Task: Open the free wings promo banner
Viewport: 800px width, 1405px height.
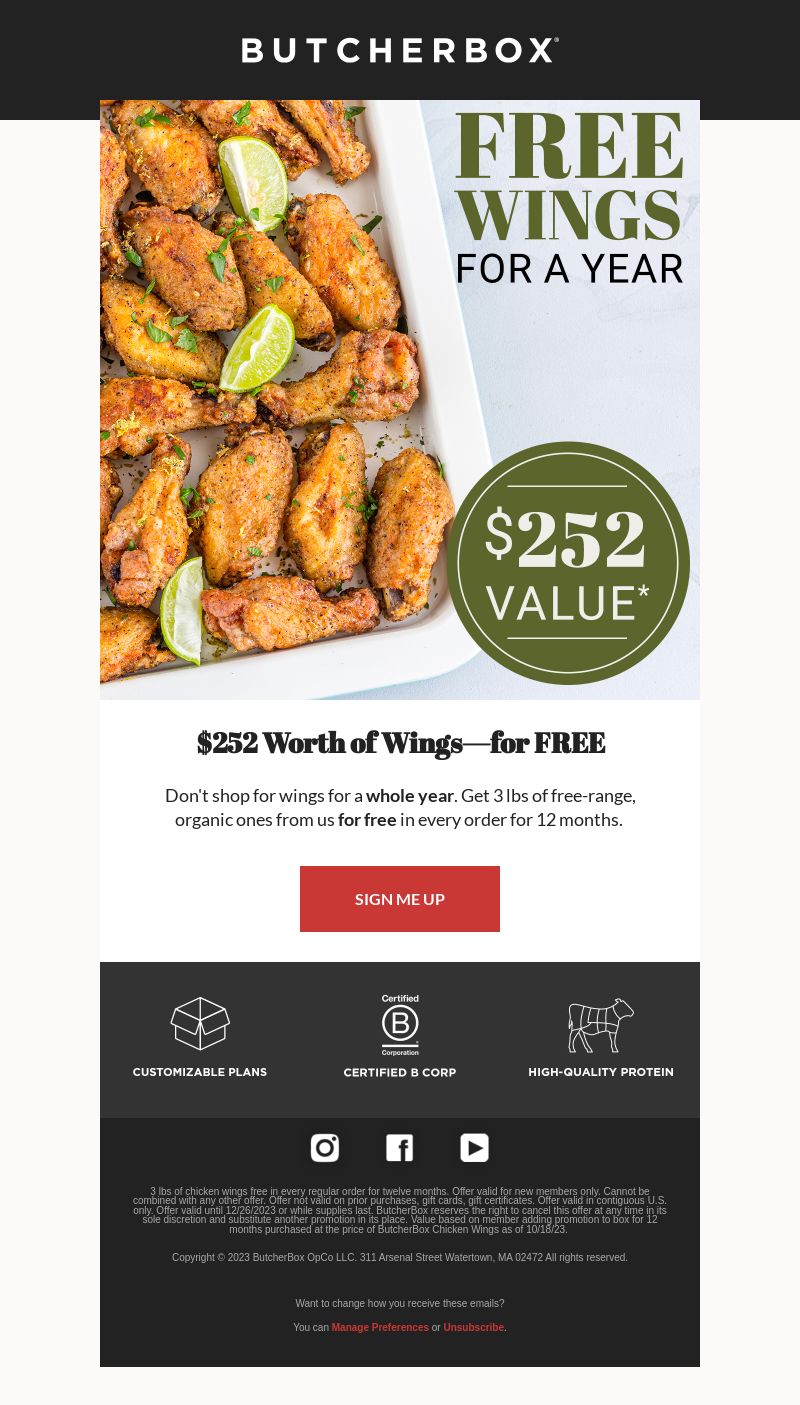Action: pos(400,400)
